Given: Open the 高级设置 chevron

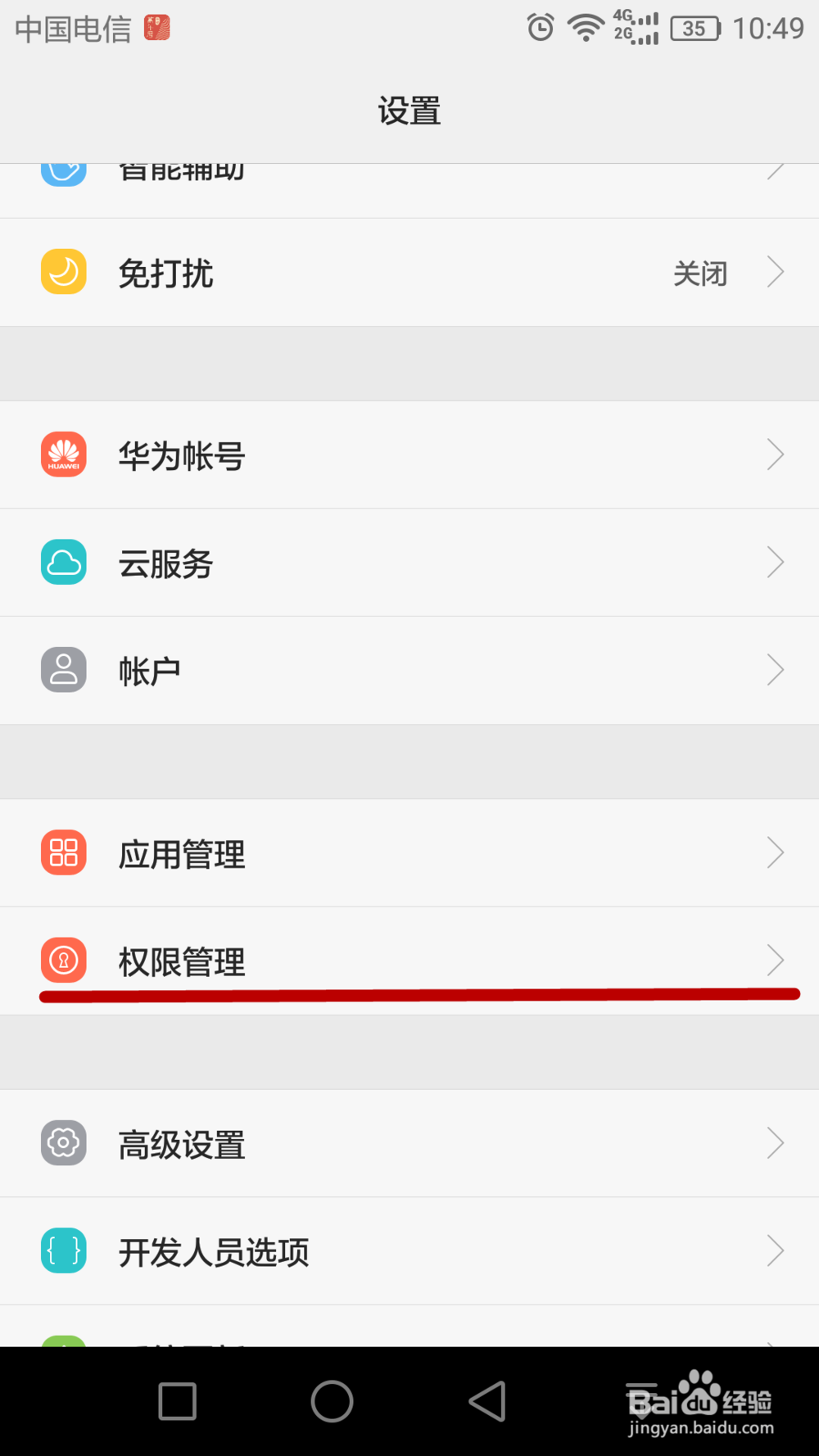Looking at the screenshot, I should point(776,1143).
